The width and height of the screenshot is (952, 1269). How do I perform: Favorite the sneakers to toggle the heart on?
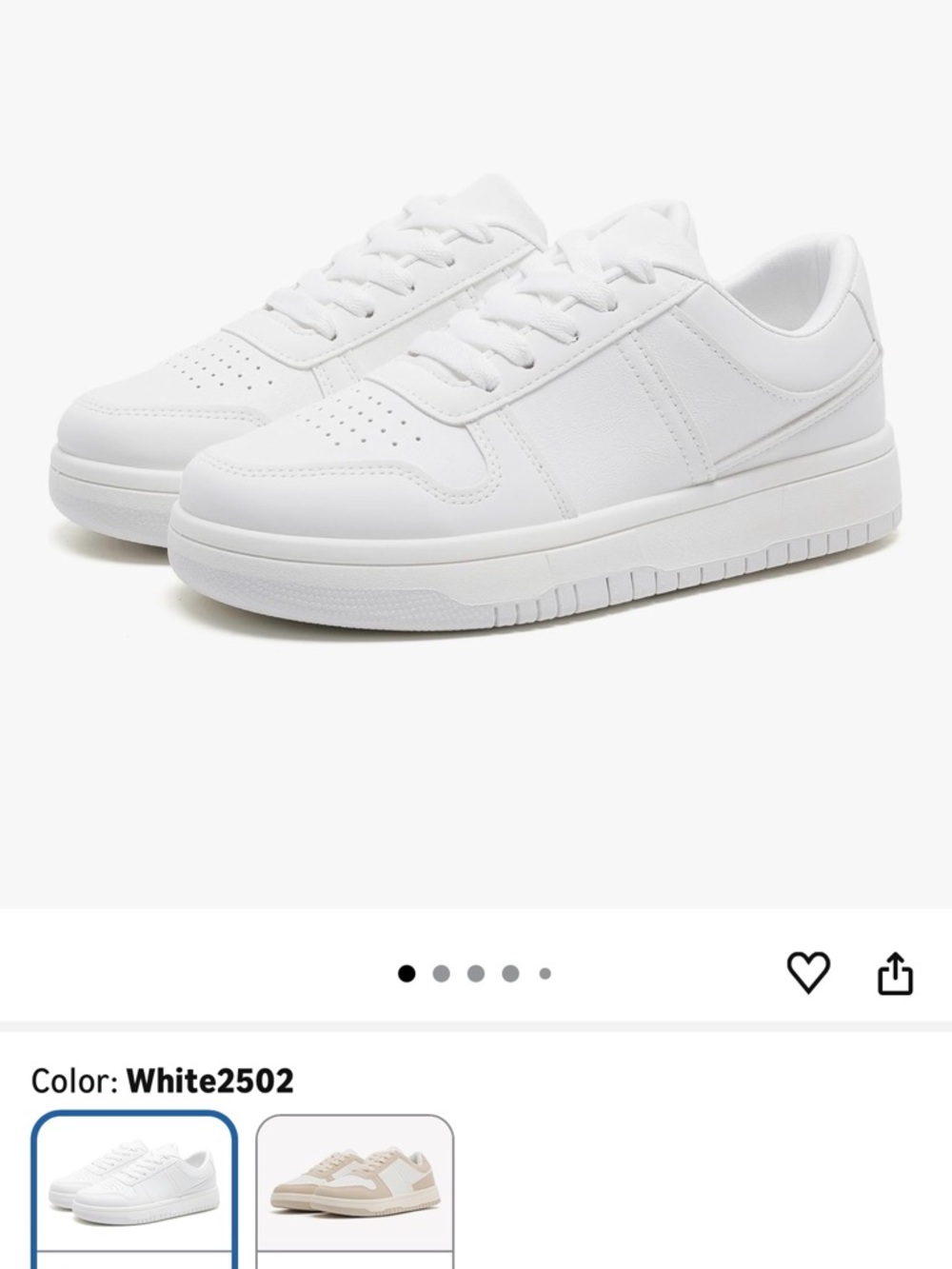pyautogui.click(x=810, y=970)
